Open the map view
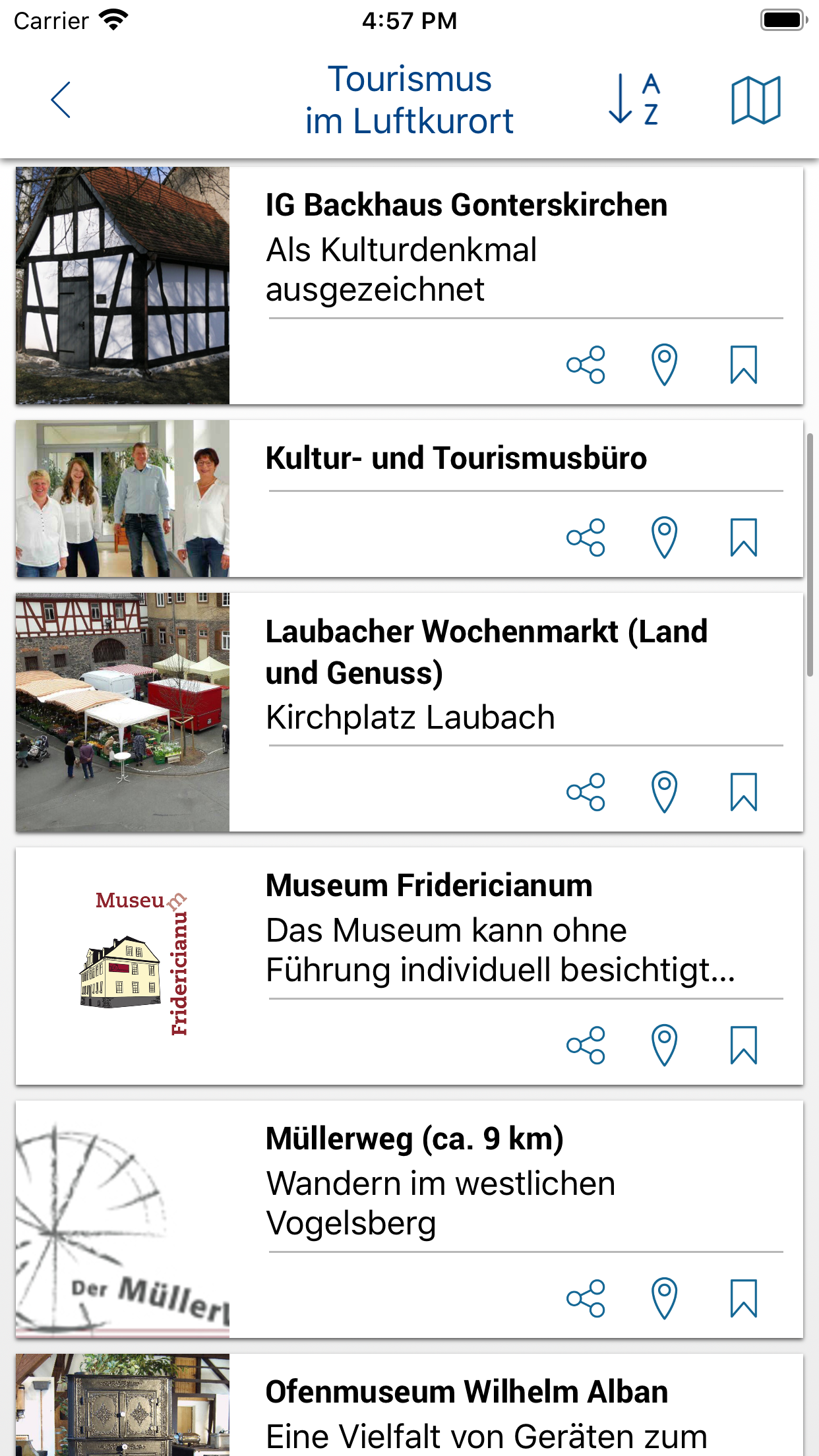This screenshot has height=1456, width=819. click(756, 100)
